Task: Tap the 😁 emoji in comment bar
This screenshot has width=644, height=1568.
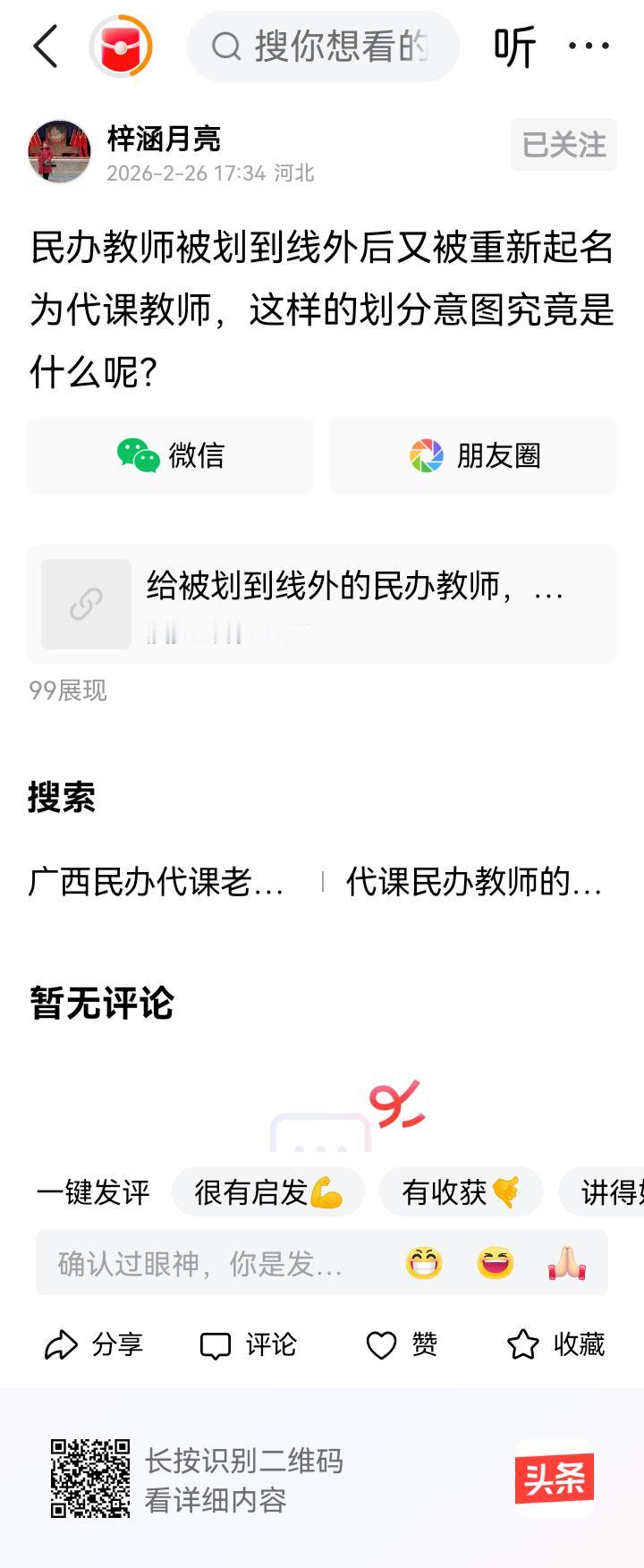Action: [424, 1263]
